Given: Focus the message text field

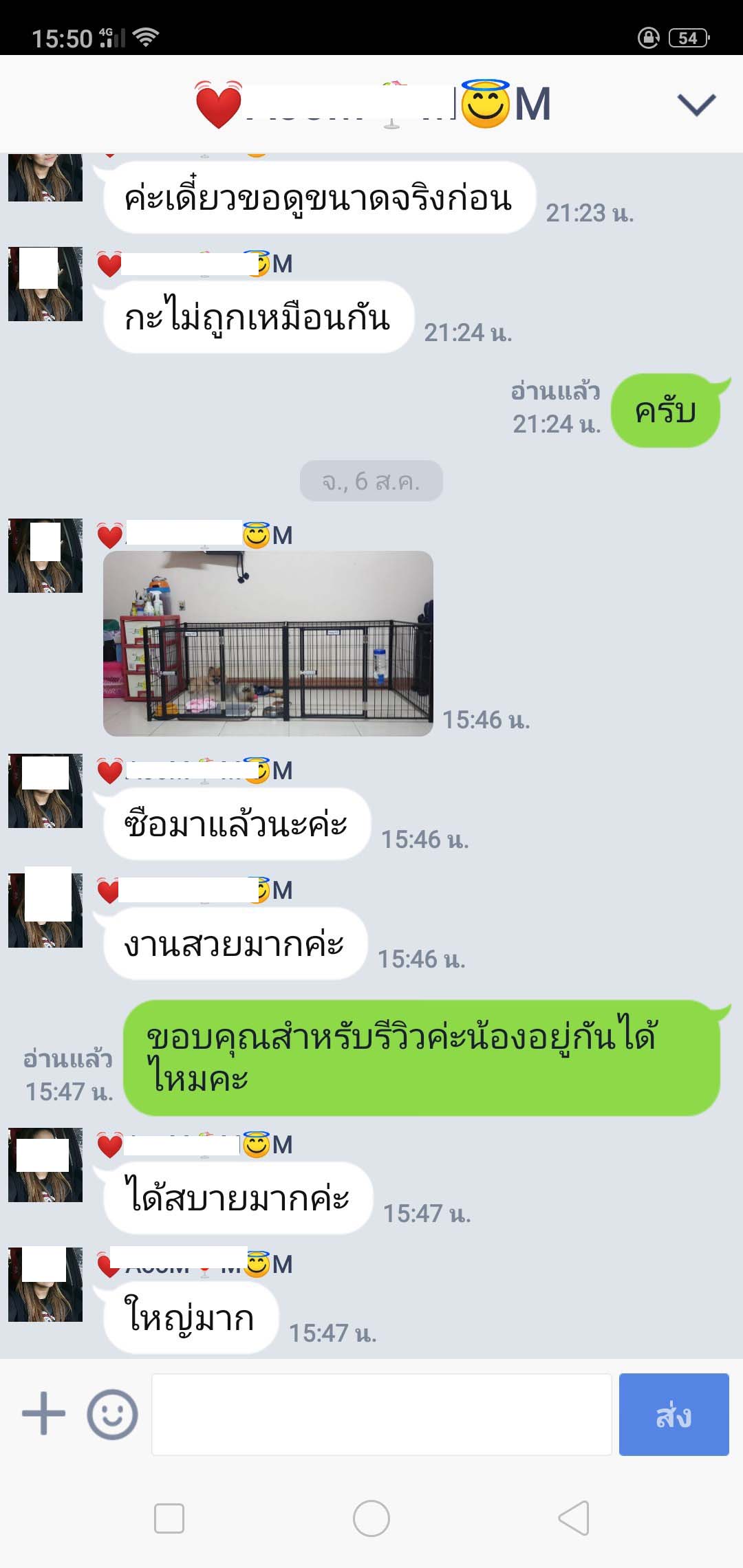Looking at the screenshot, I should coord(382,1415).
